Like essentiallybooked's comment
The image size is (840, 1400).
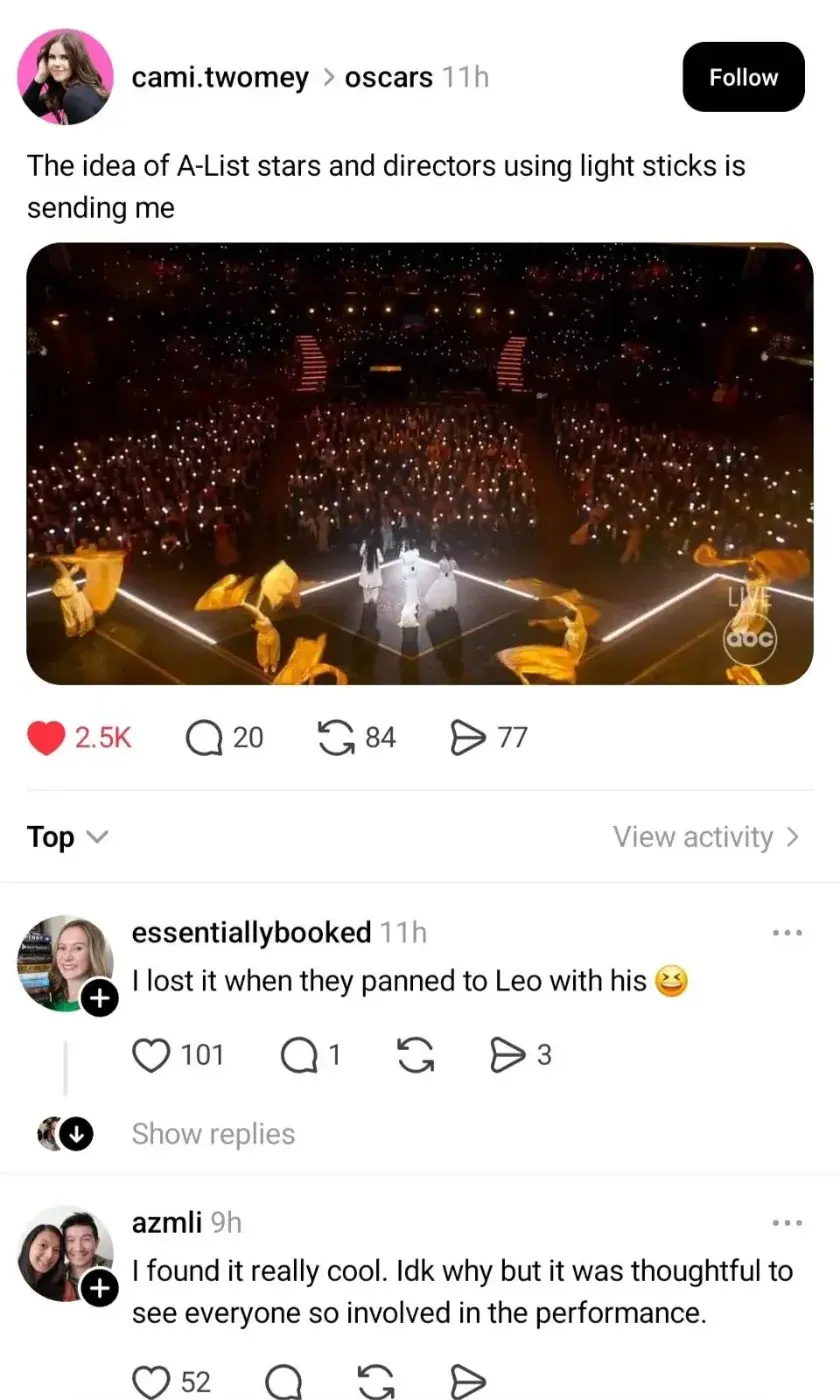151,1055
